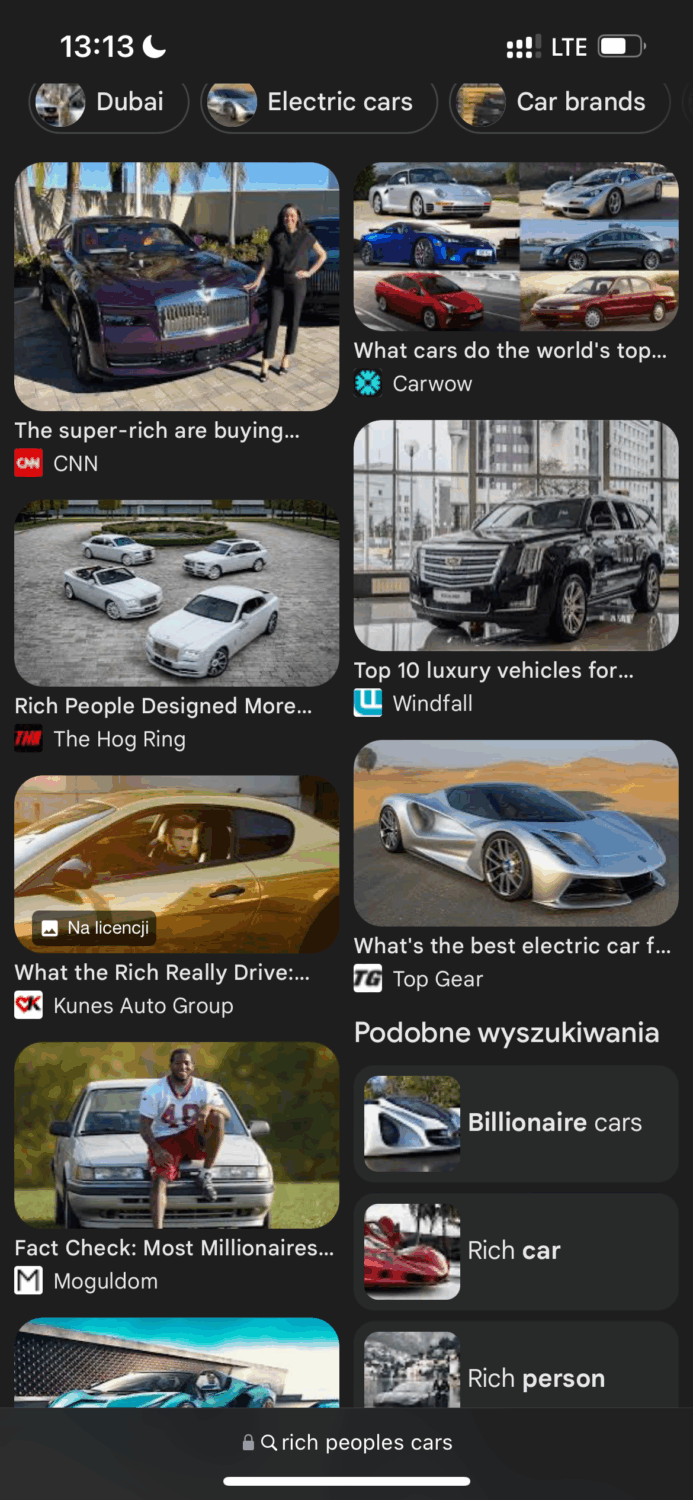Open Moguldom Fact Check image result

[x=176, y=1135]
